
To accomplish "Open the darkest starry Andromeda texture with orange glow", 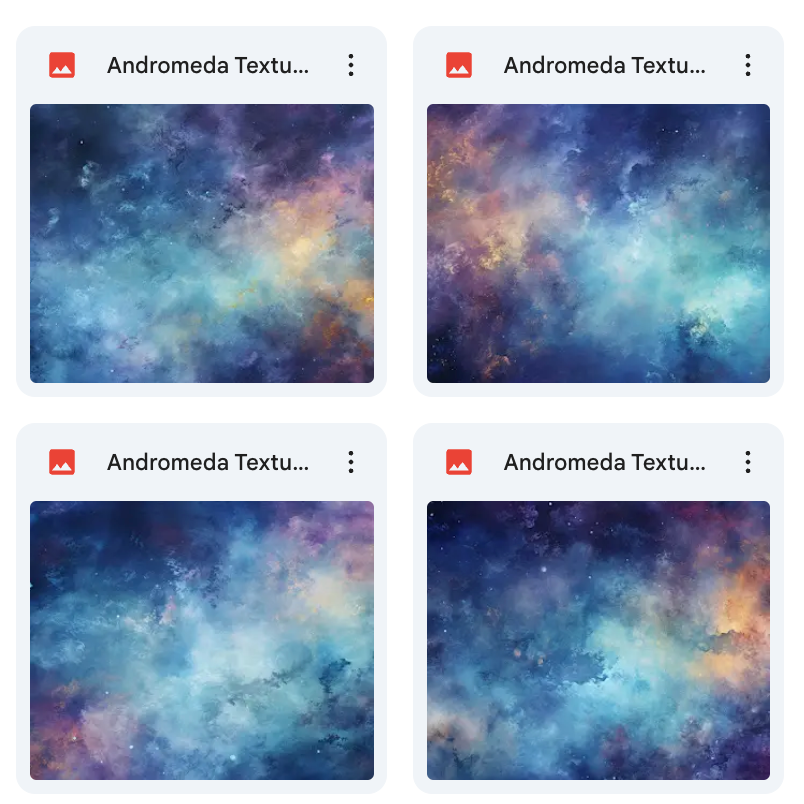I will pyautogui.click(x=598, y=640).
